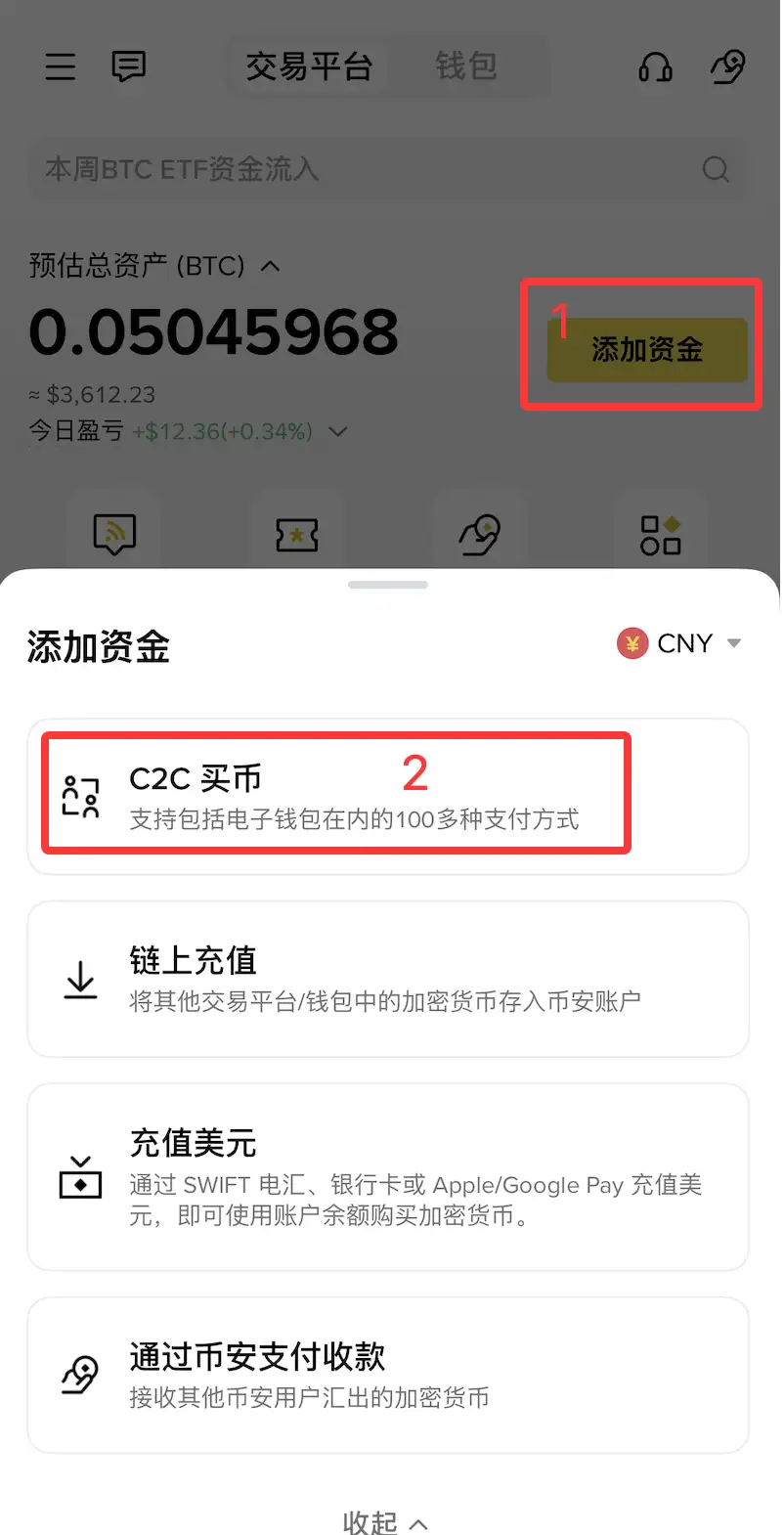The image size is (784, 1535).
Task: Collapse the panel using 收起
Action: [386, 1521]
